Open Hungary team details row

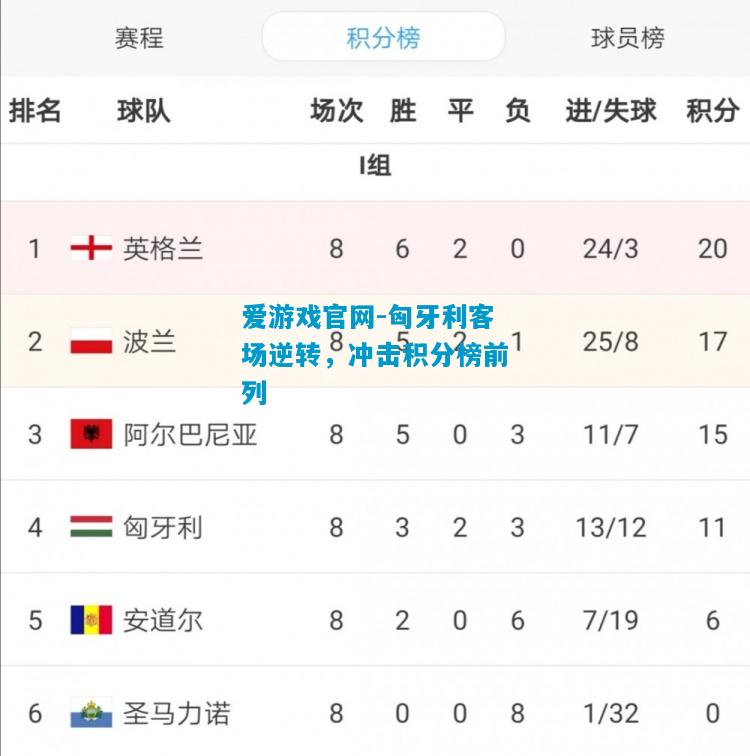pyautogui.click(x=375, y=526)
